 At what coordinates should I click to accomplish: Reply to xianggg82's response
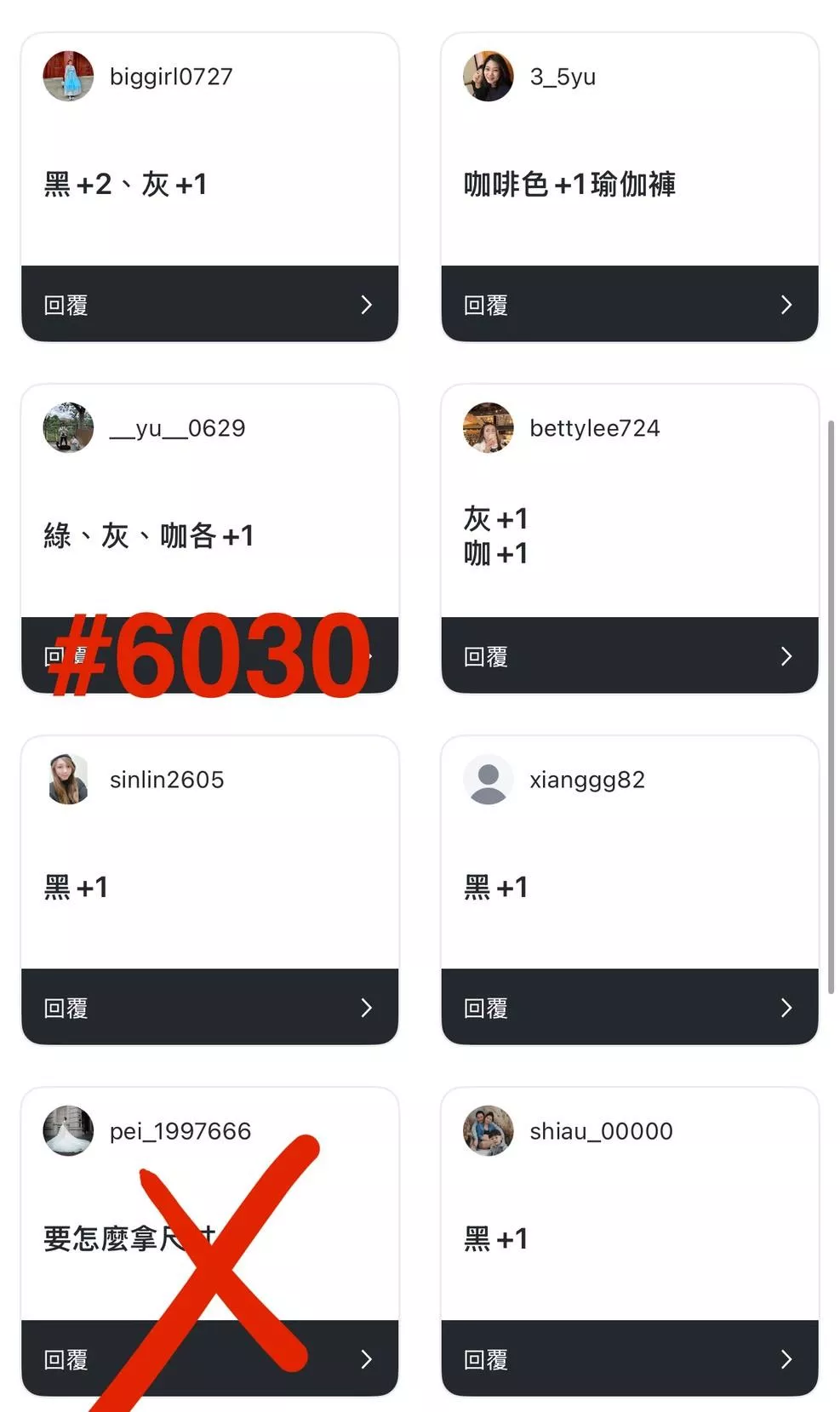tap(629, 1007)
